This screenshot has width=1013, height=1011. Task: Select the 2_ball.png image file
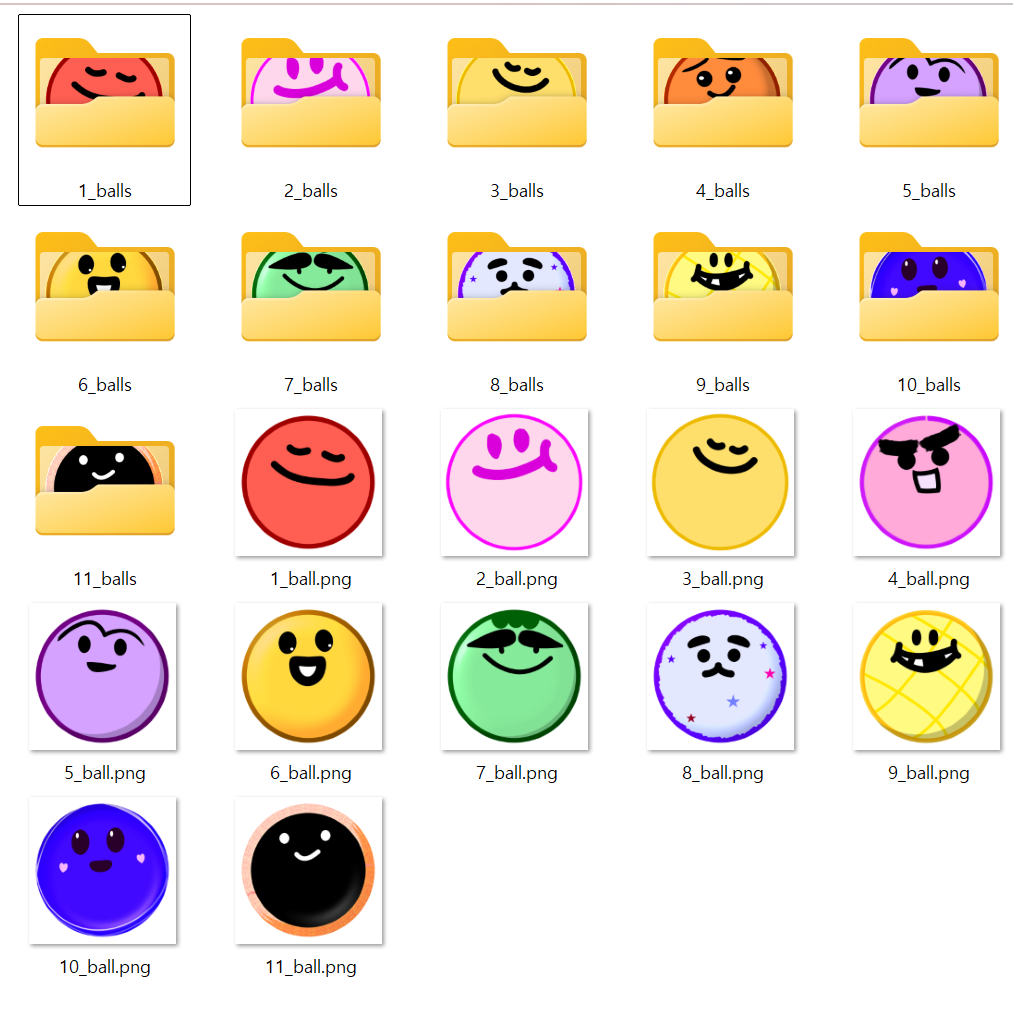tap(515, 482)
